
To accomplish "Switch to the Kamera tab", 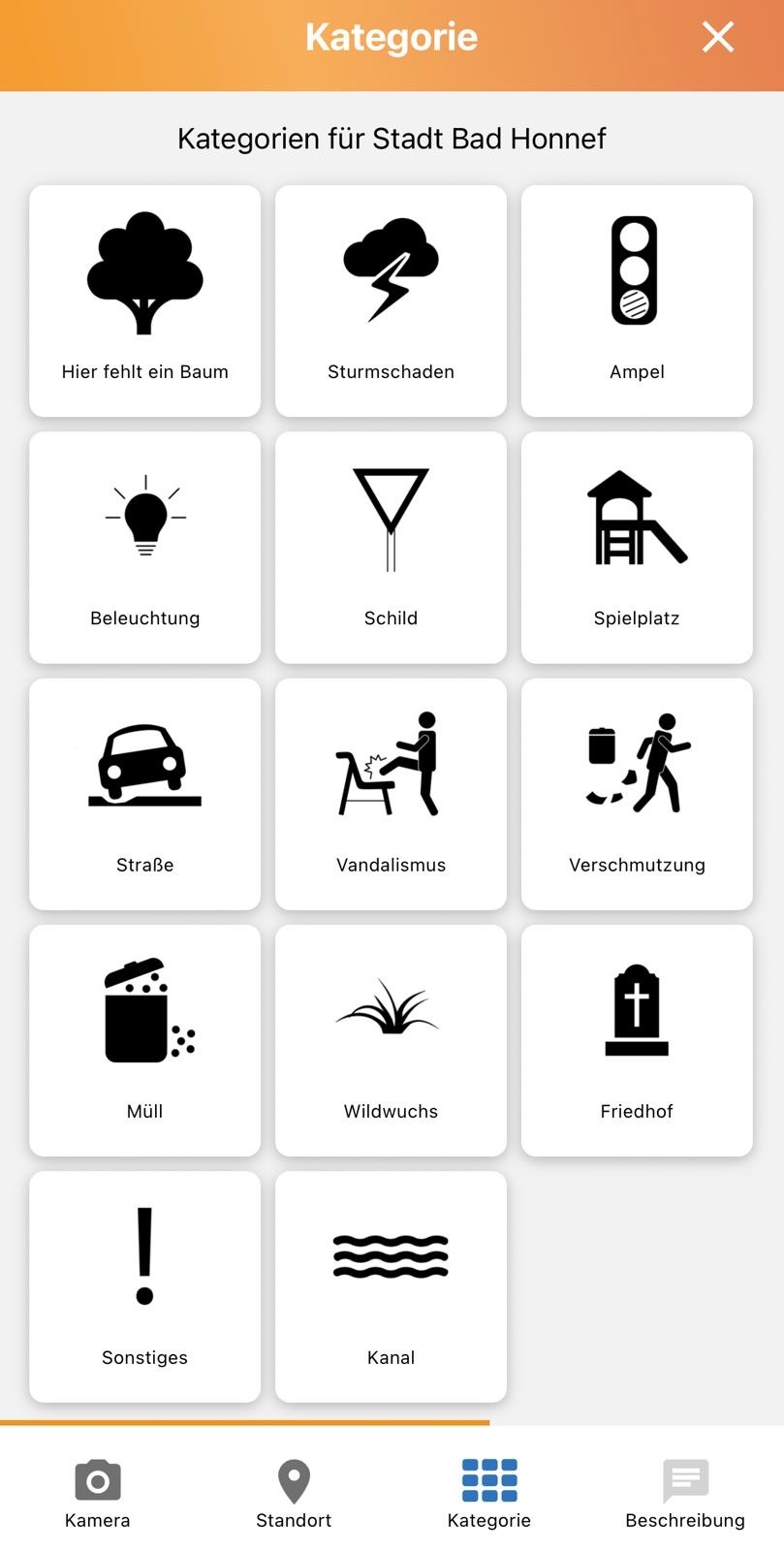I will pyautogui.click(x=98, y=1494).
